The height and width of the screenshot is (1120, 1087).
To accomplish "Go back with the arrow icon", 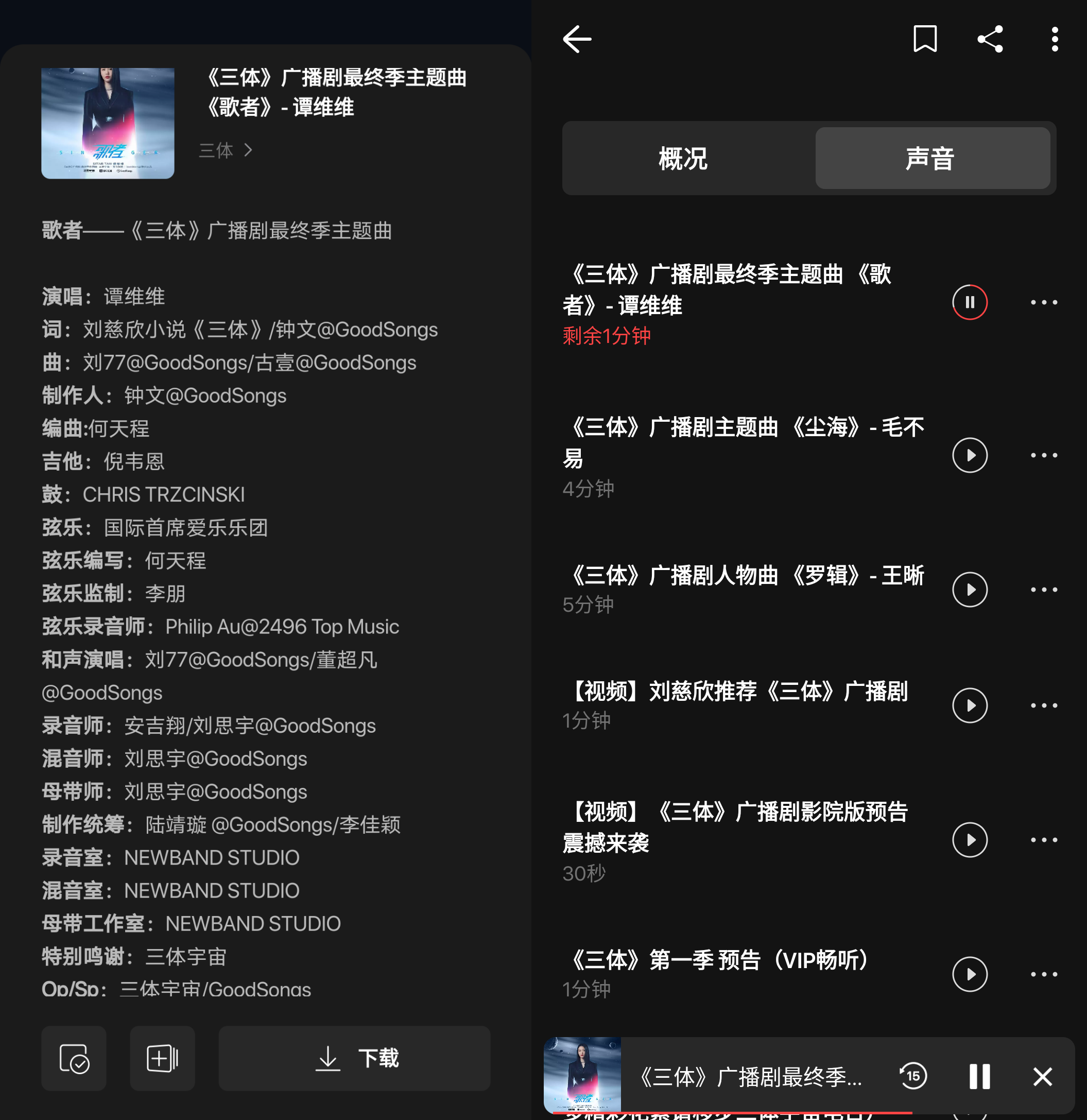I will point(577,40).
